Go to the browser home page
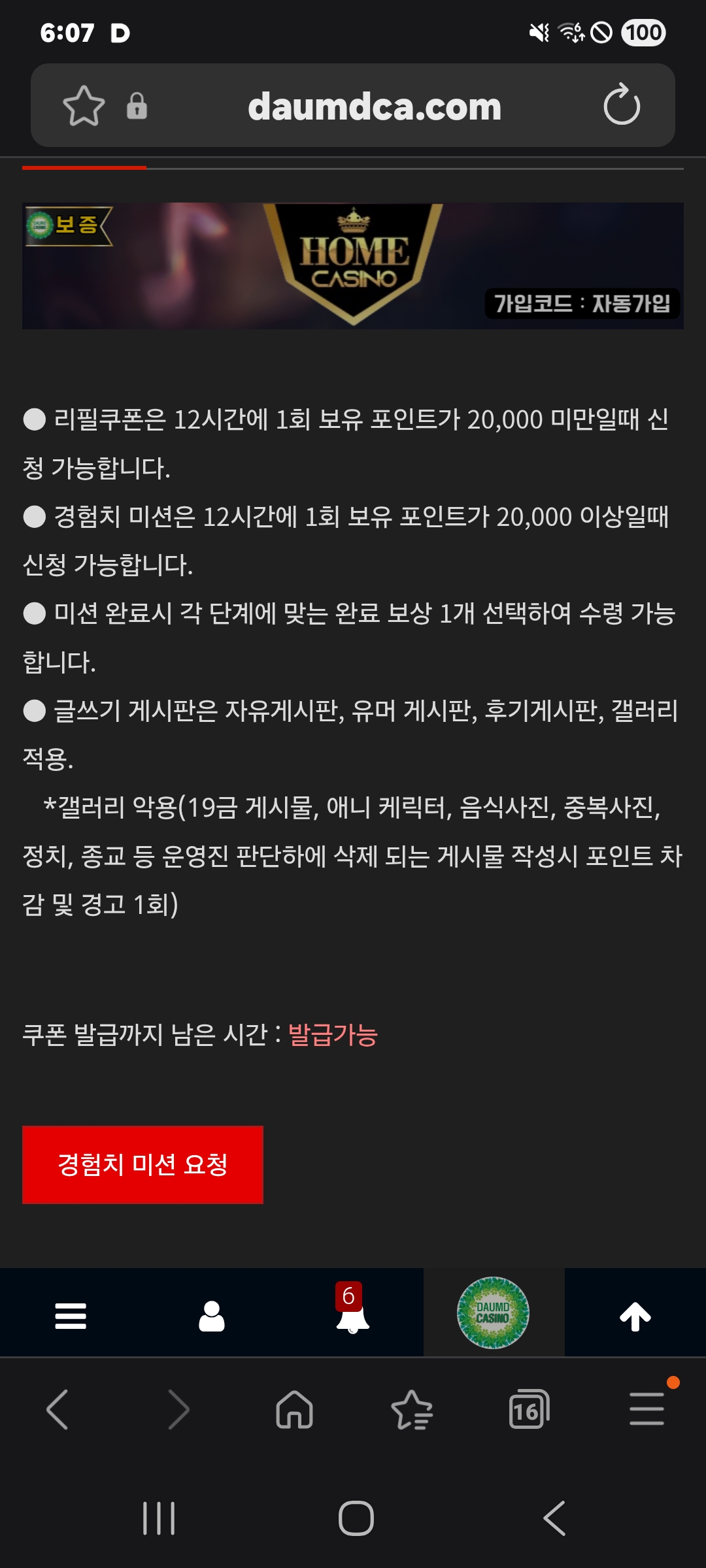This screenshot has height=1568, width=706. 295,1409
